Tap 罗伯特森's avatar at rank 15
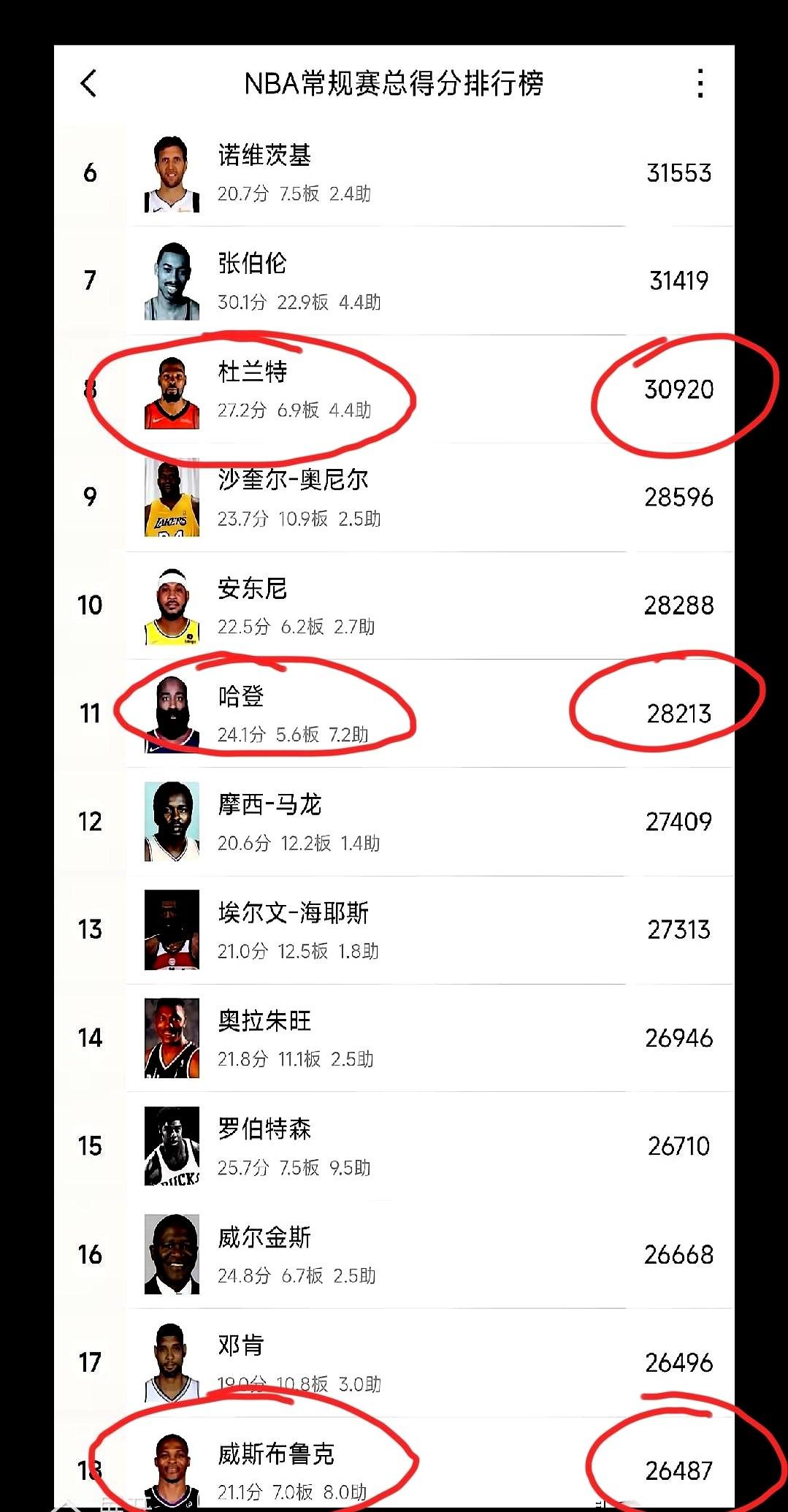This screenshot has height=1512, width=788. tap(172, 1146)
